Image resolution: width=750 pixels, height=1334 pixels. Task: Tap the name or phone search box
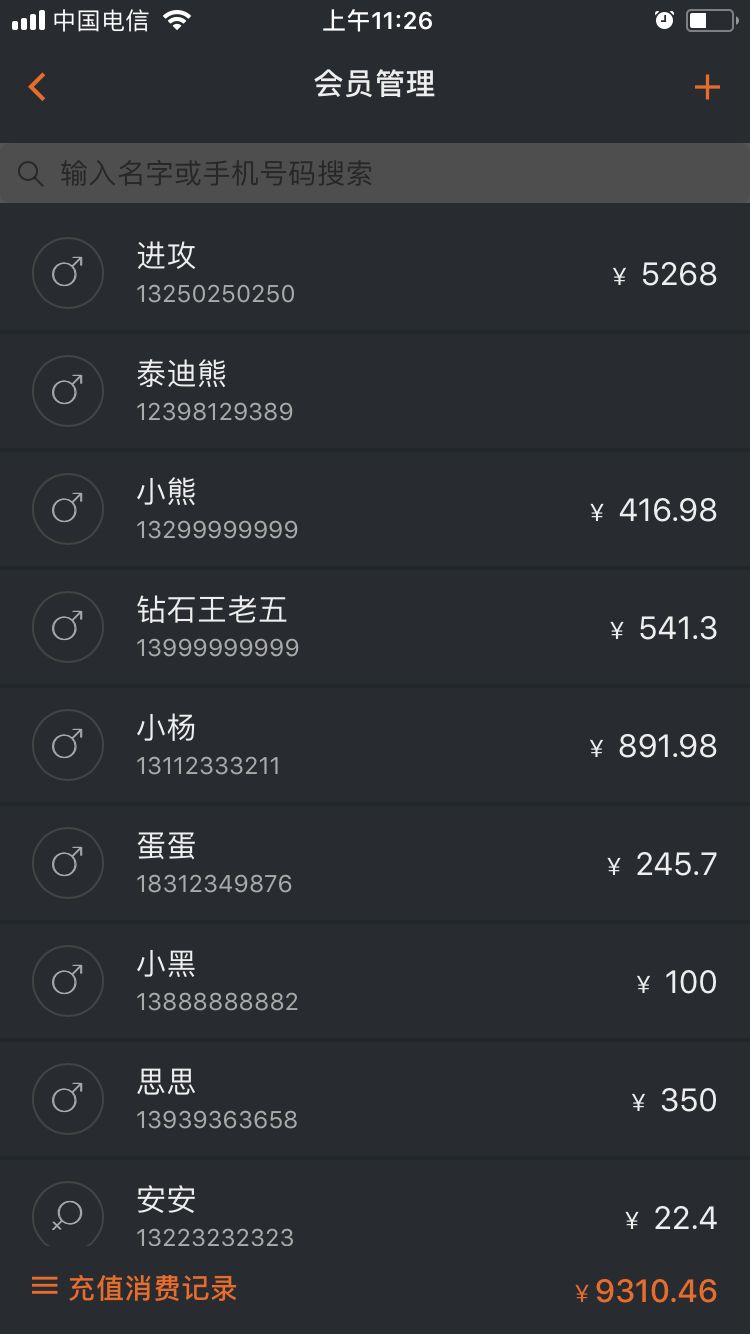375,173
